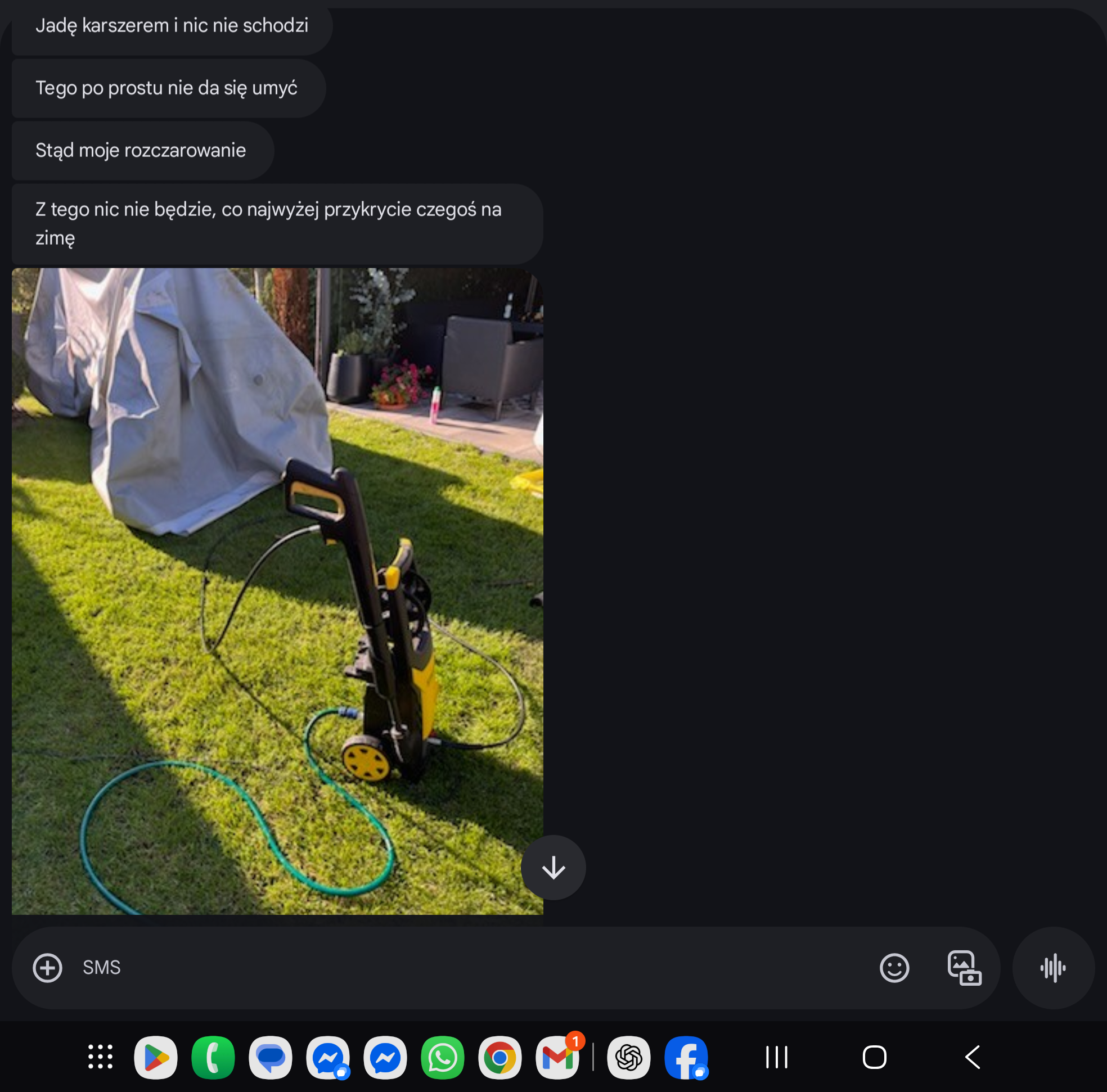Viewport: 1107px width, 1092px height.
Task: Launch Google Play Store from the taskbar
Action: (x=156, y=1057)
